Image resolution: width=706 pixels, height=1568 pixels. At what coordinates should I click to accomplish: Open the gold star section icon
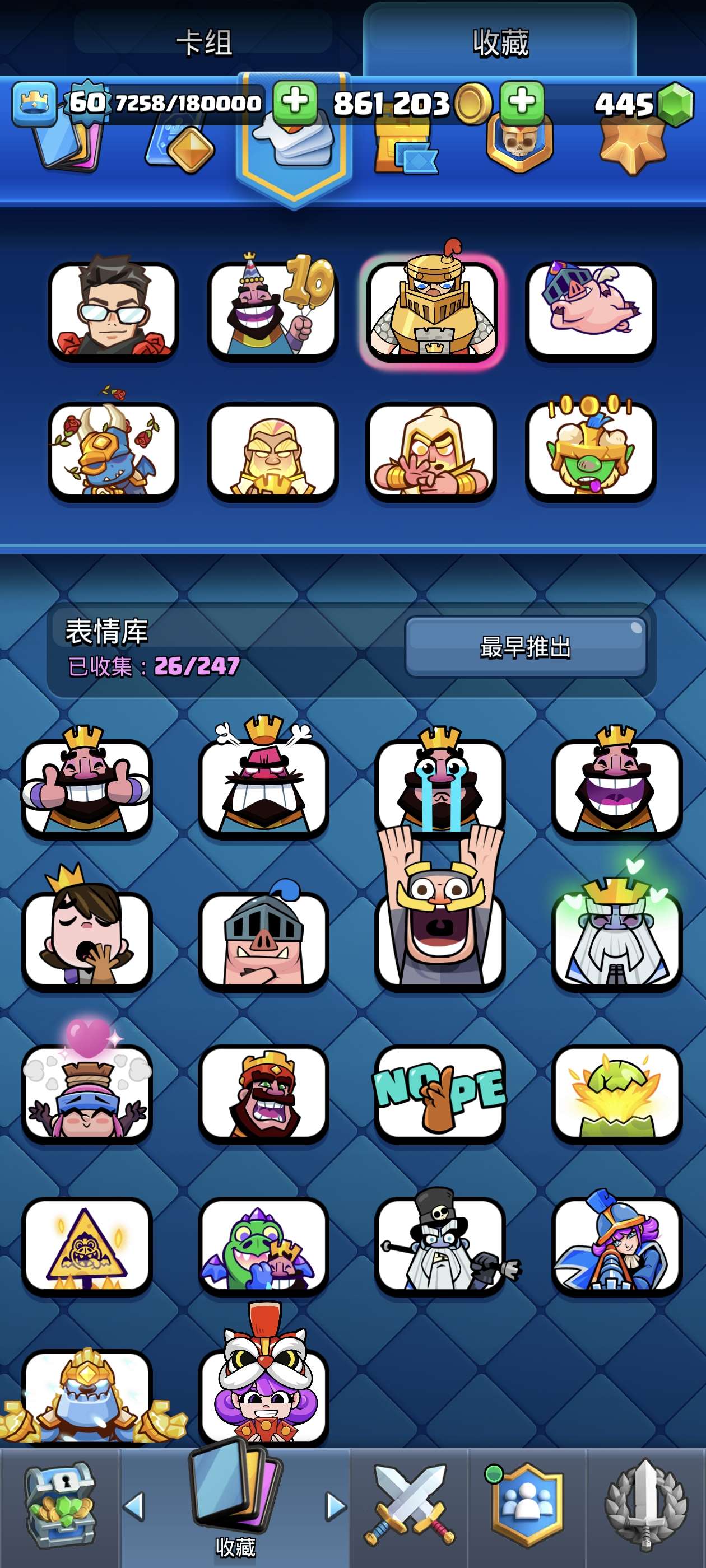click(x=630, y=146)
